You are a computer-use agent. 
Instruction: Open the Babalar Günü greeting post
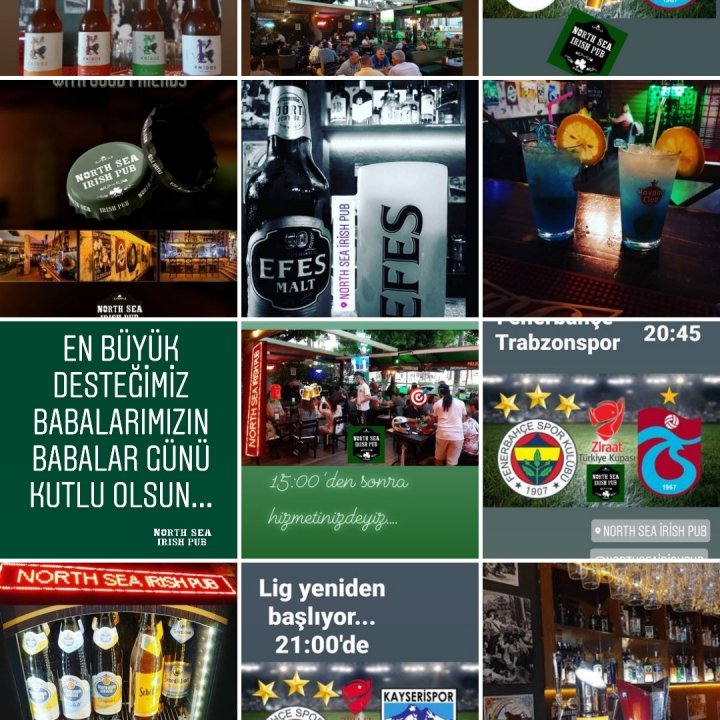point(118,438)
